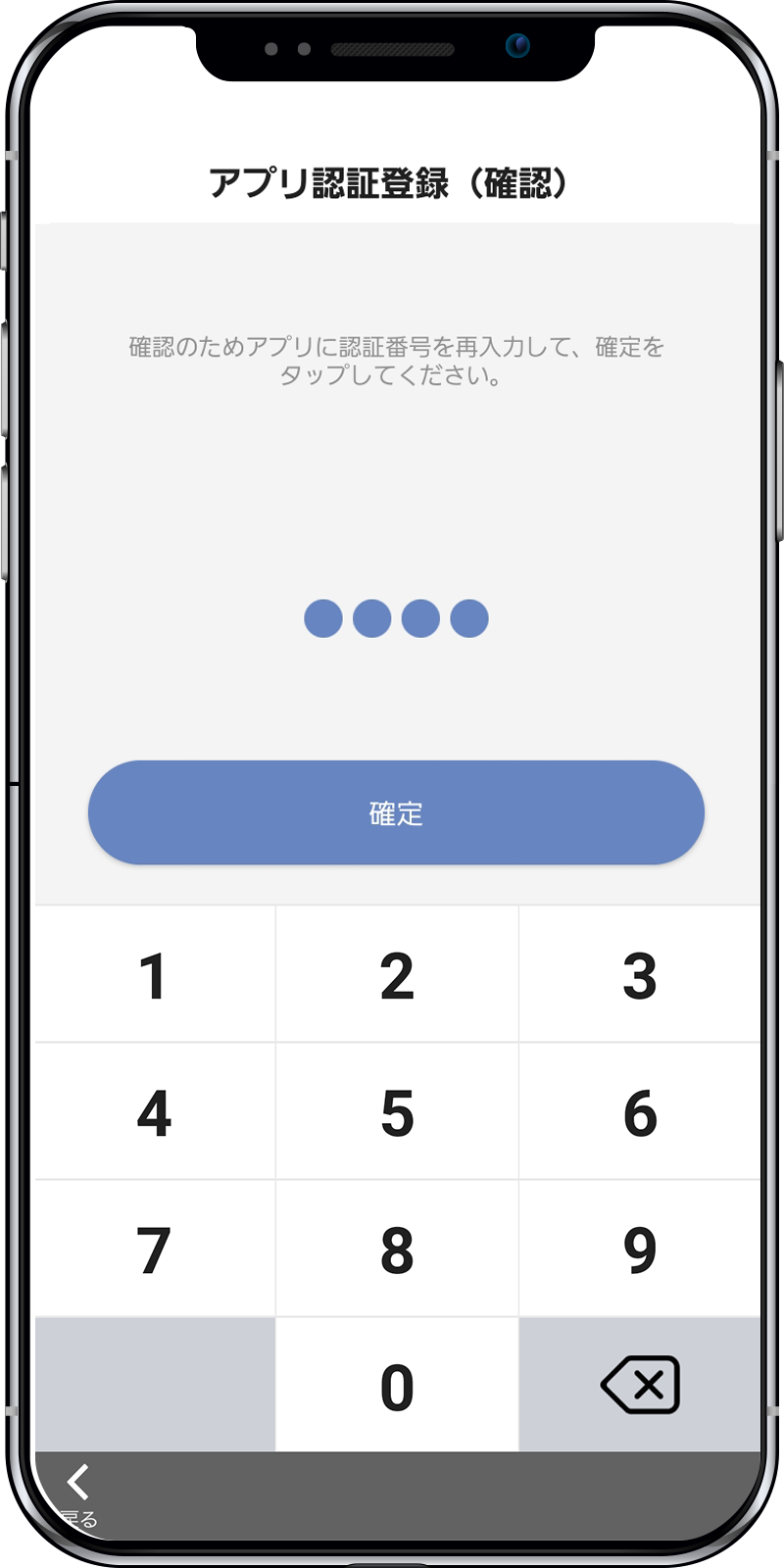The height and width of the screenshot is (1568, 784).
Task: Enter digit 9 on the keypad
Action: (640, 1249)
